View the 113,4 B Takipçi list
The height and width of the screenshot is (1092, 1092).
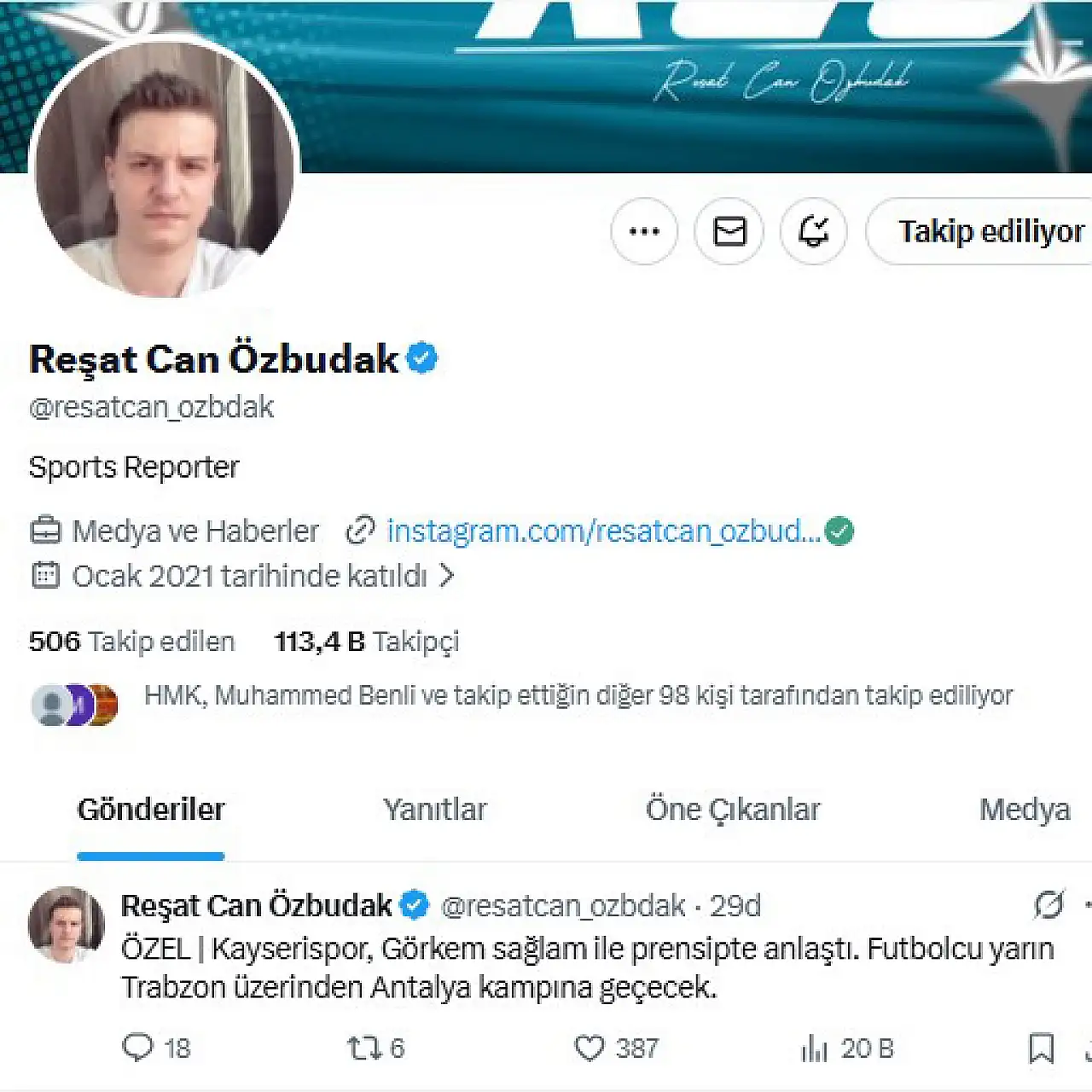(367, 642)
